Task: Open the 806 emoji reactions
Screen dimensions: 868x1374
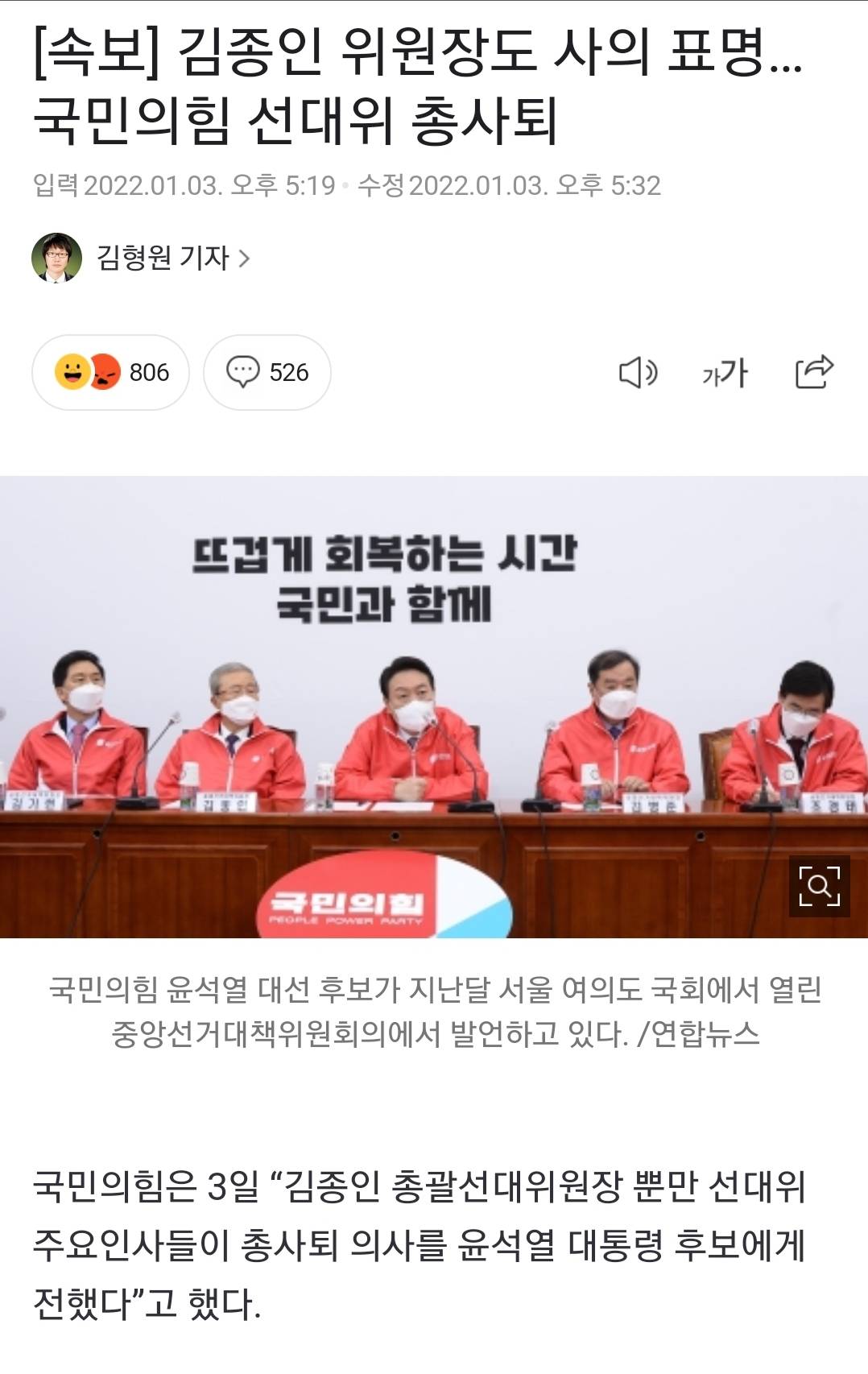Action: [111, 372]
